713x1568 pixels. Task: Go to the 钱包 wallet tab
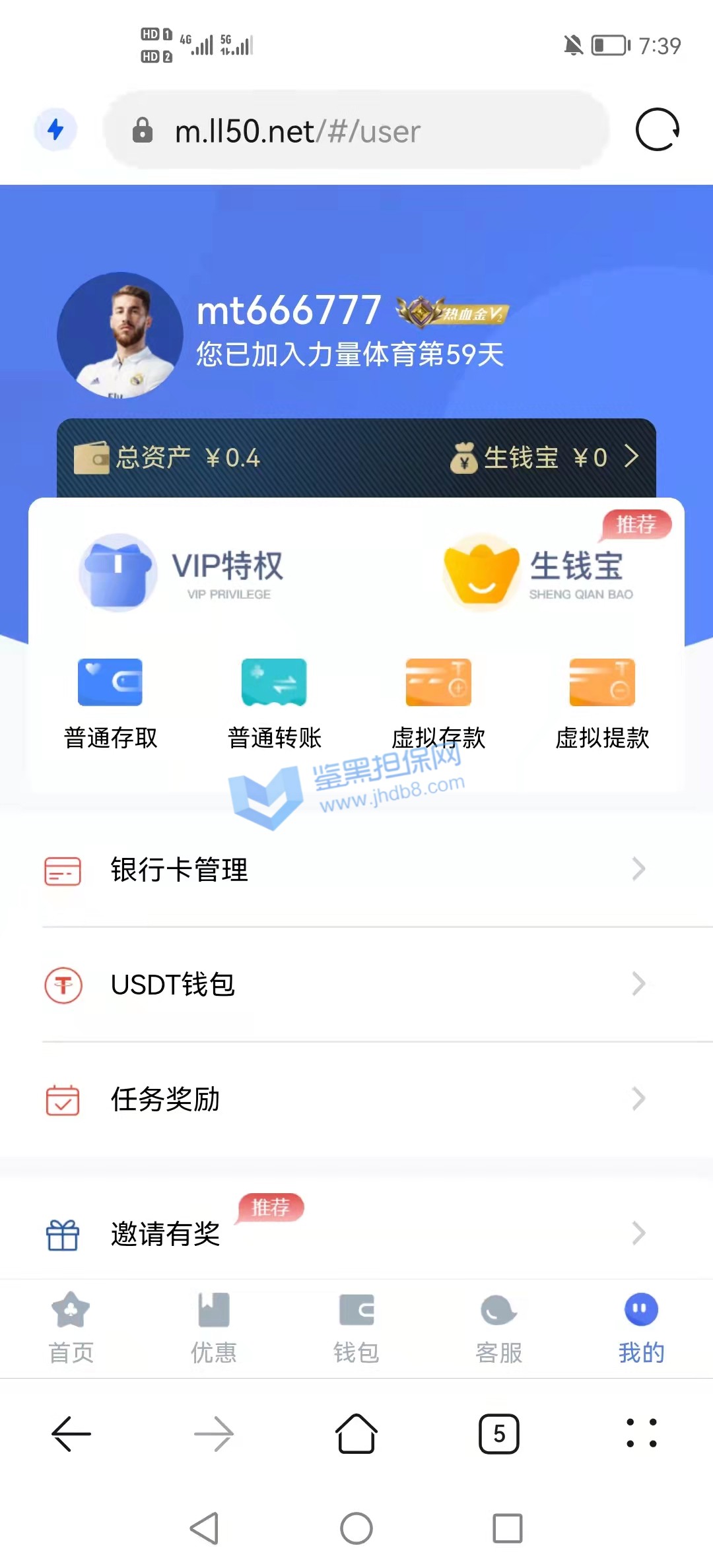click(356, 1328)
